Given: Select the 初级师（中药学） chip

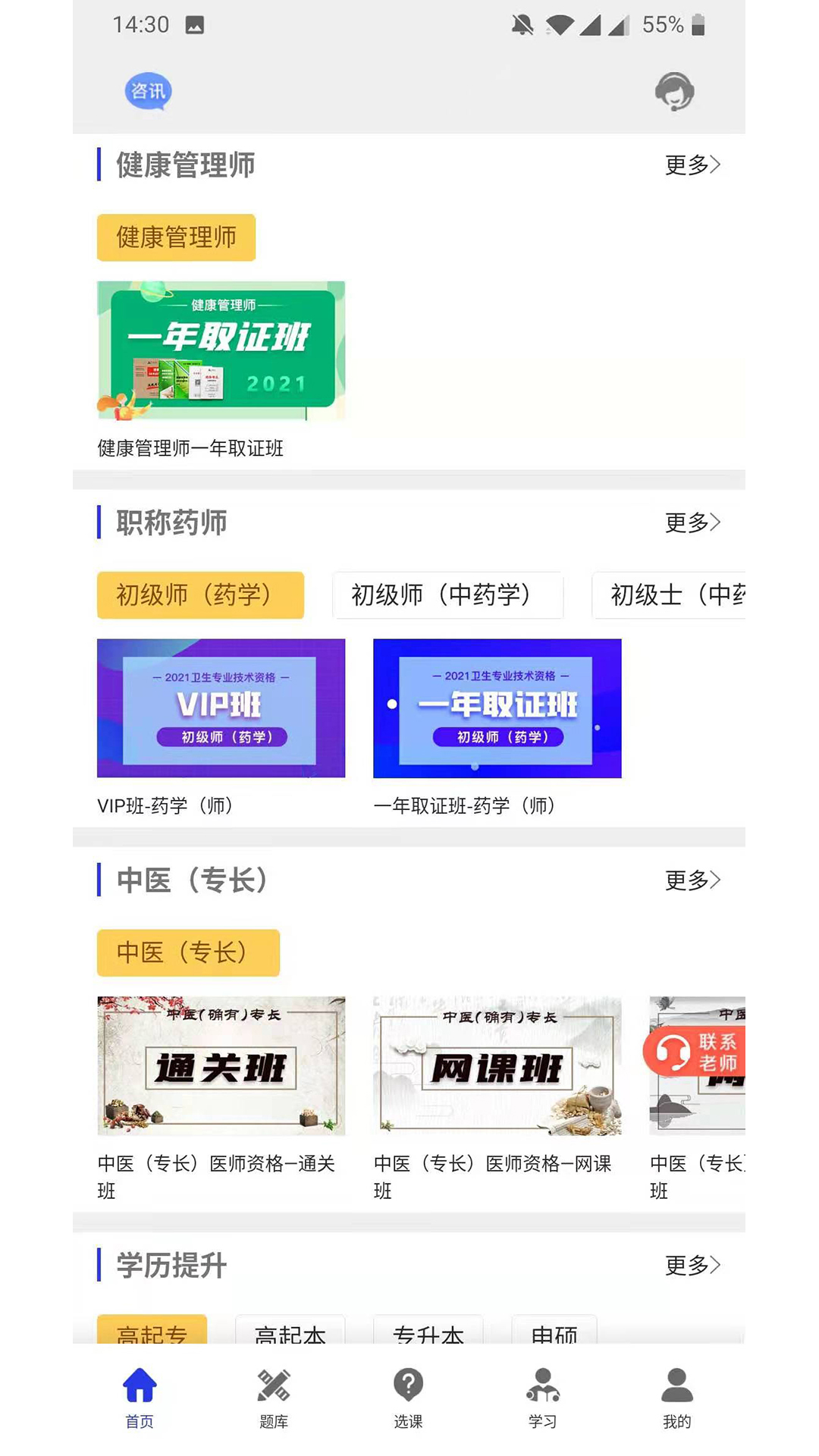Looking at the screenshot, I should pos(447,595).
